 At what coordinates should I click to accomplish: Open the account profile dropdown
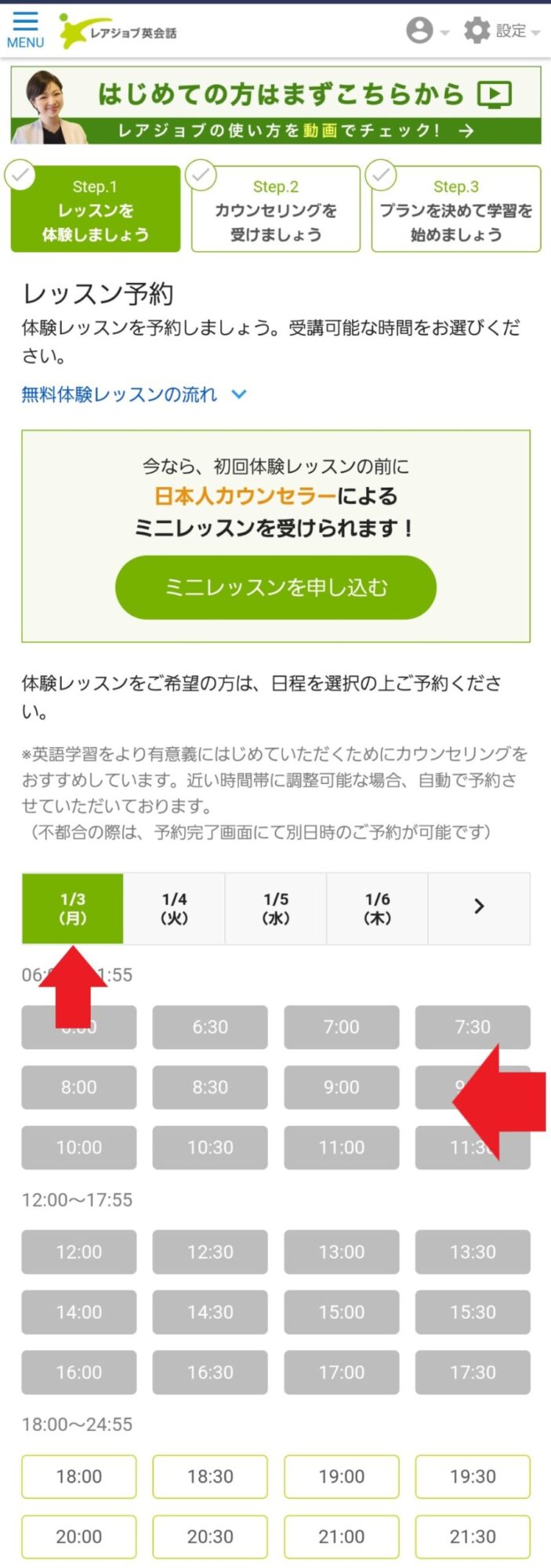pyautogui.click(x=426, y=31)
